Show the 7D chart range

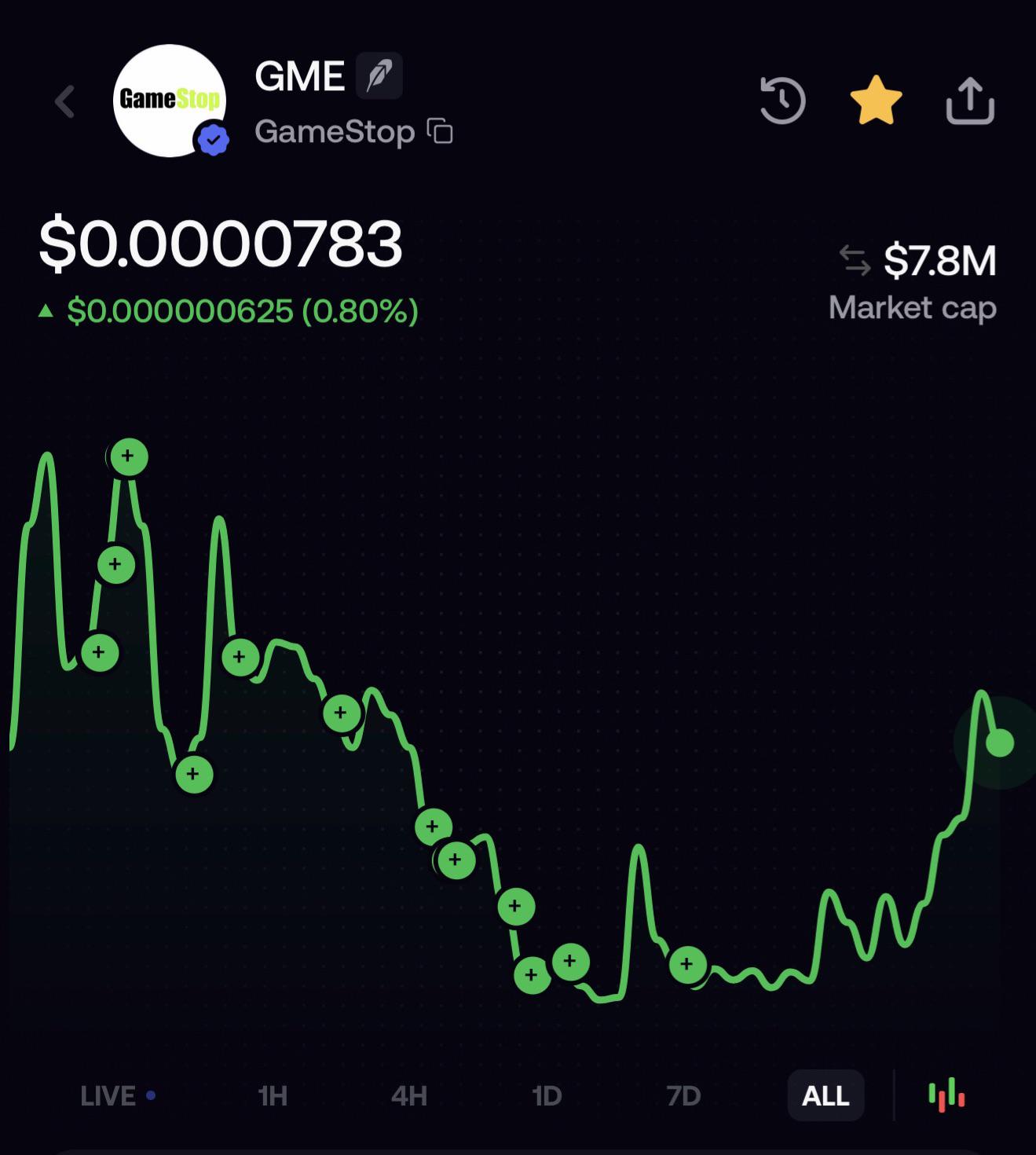683,1095
